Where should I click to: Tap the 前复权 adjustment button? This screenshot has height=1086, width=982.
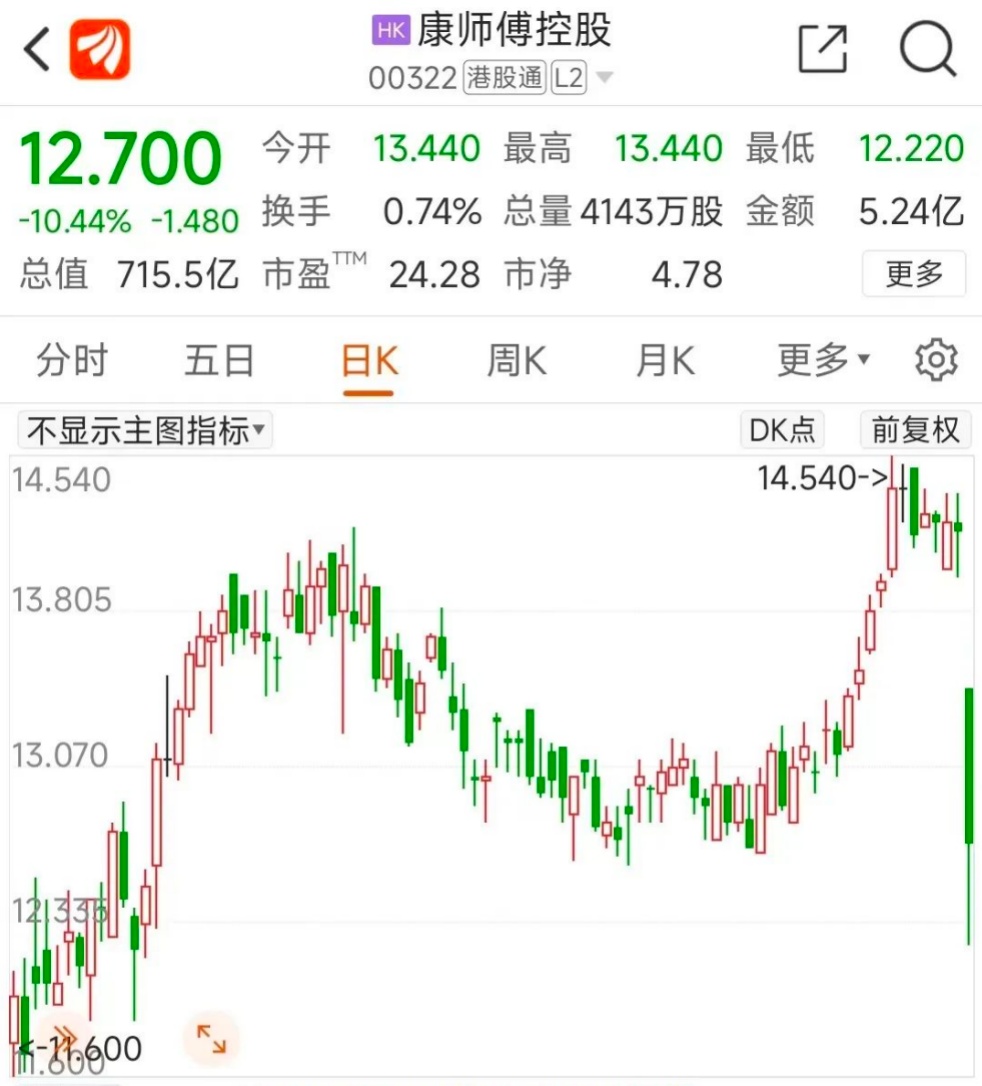[x=915, y=430]
